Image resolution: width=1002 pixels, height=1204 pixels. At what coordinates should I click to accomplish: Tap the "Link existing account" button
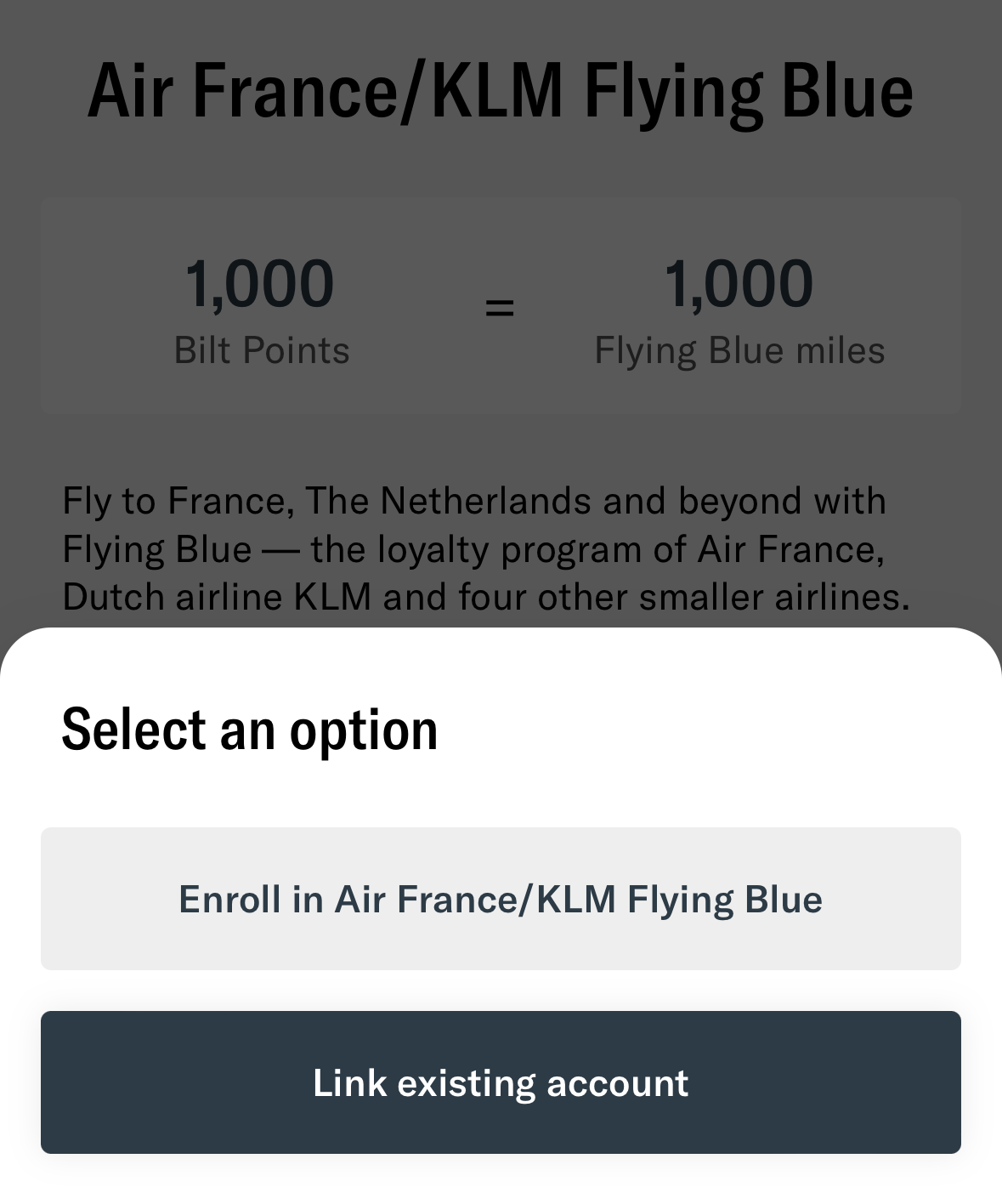[501, 1082]
